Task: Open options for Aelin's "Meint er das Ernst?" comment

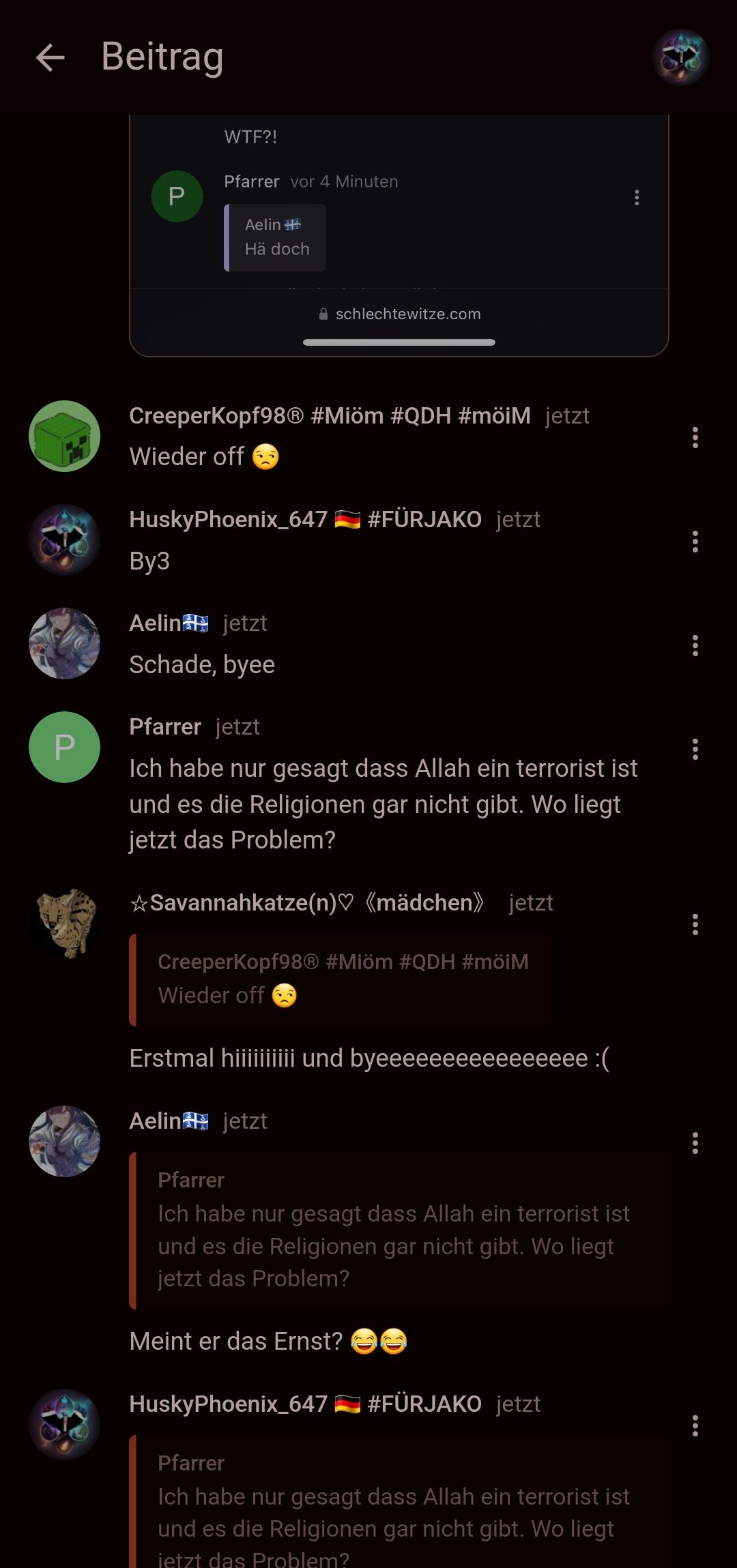Action: click(x=695, y=1143)
